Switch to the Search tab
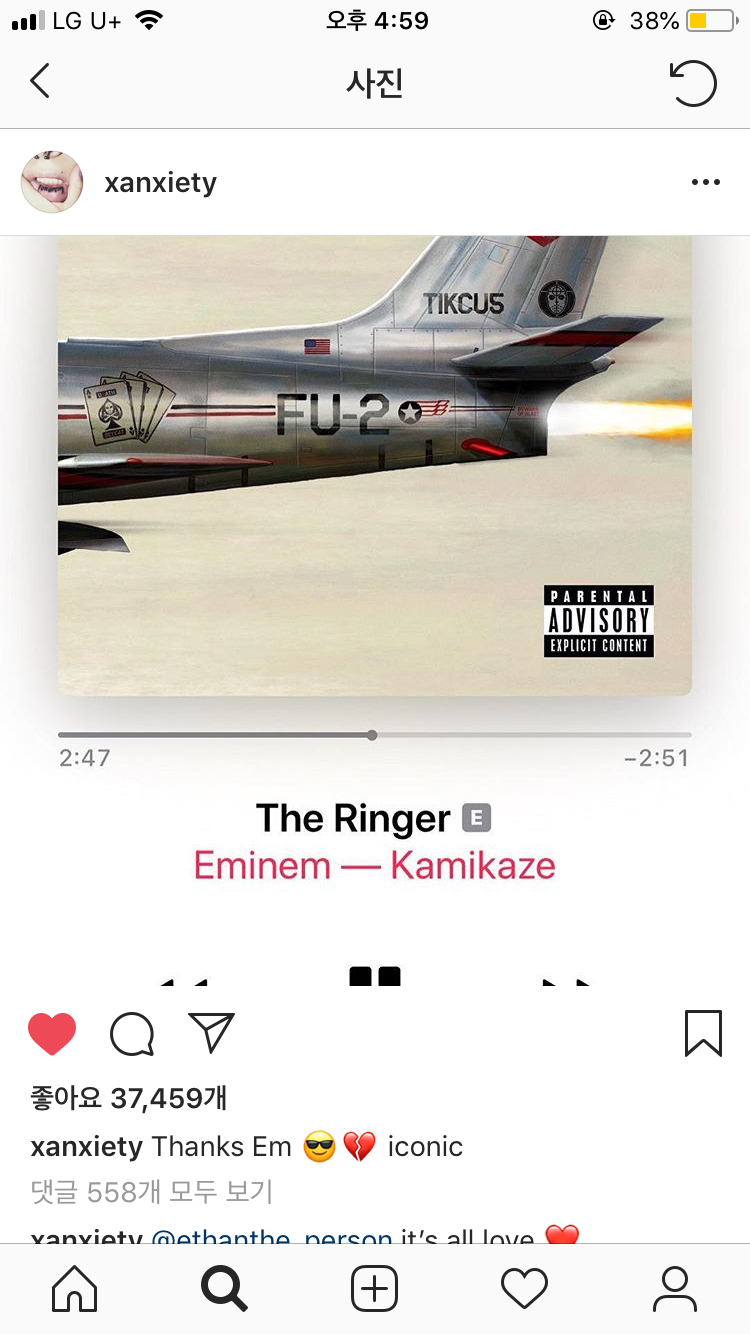 pos(224,1289)
